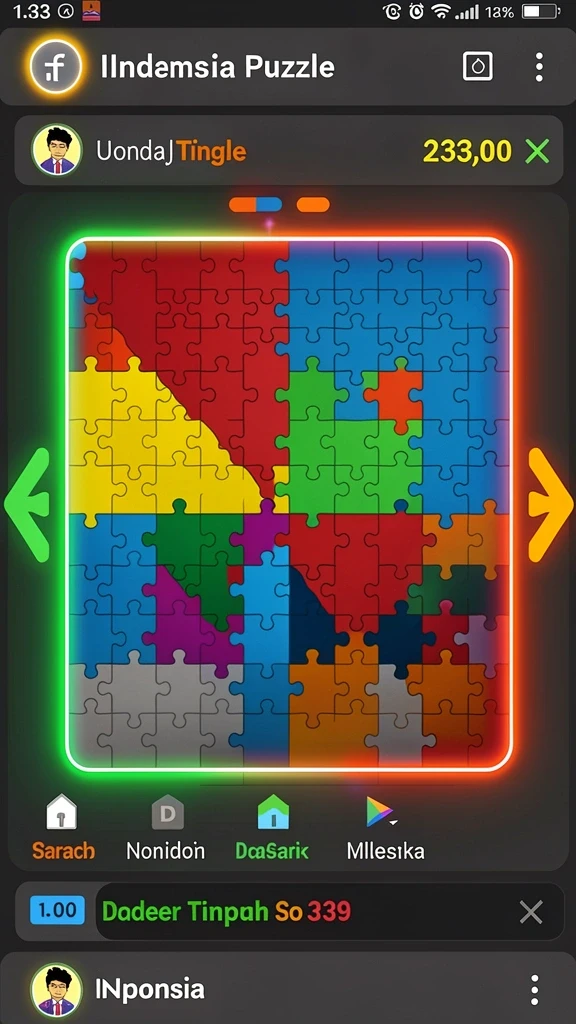Go to the previous puzzle with the green arrow

27,505
